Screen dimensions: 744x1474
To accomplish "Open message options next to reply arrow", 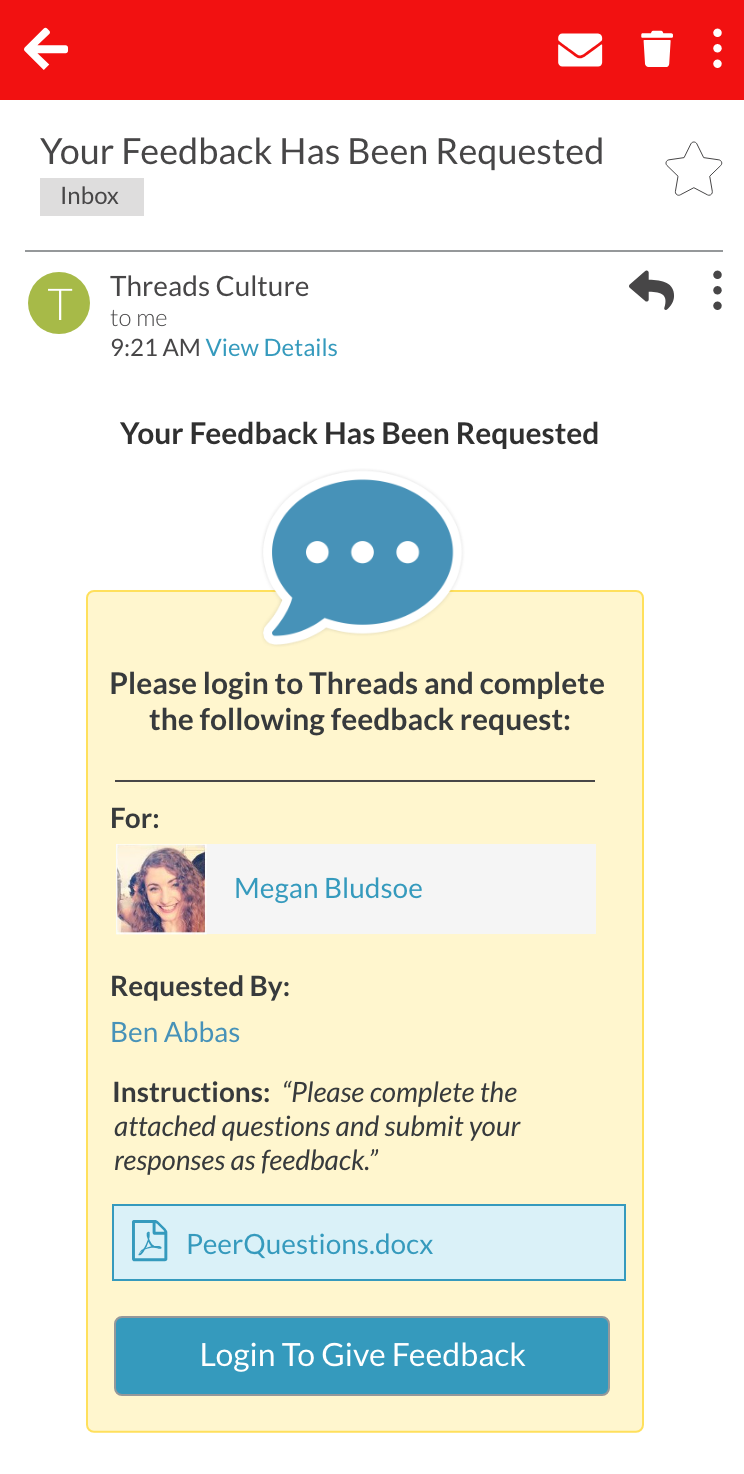I will [717, 291].
